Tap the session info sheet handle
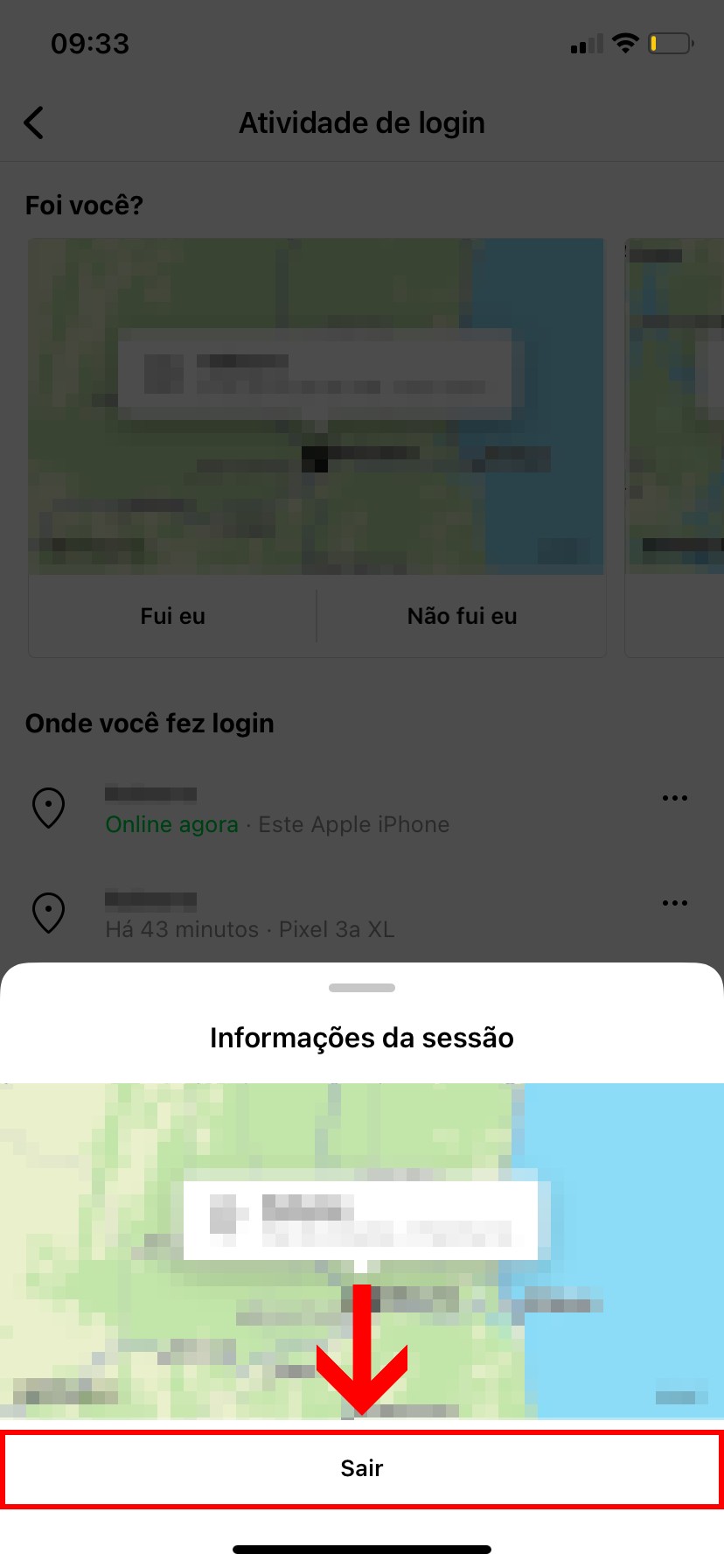Viewport: 724px width, 1568px height. pyautogui.click(x=362, y=988)
